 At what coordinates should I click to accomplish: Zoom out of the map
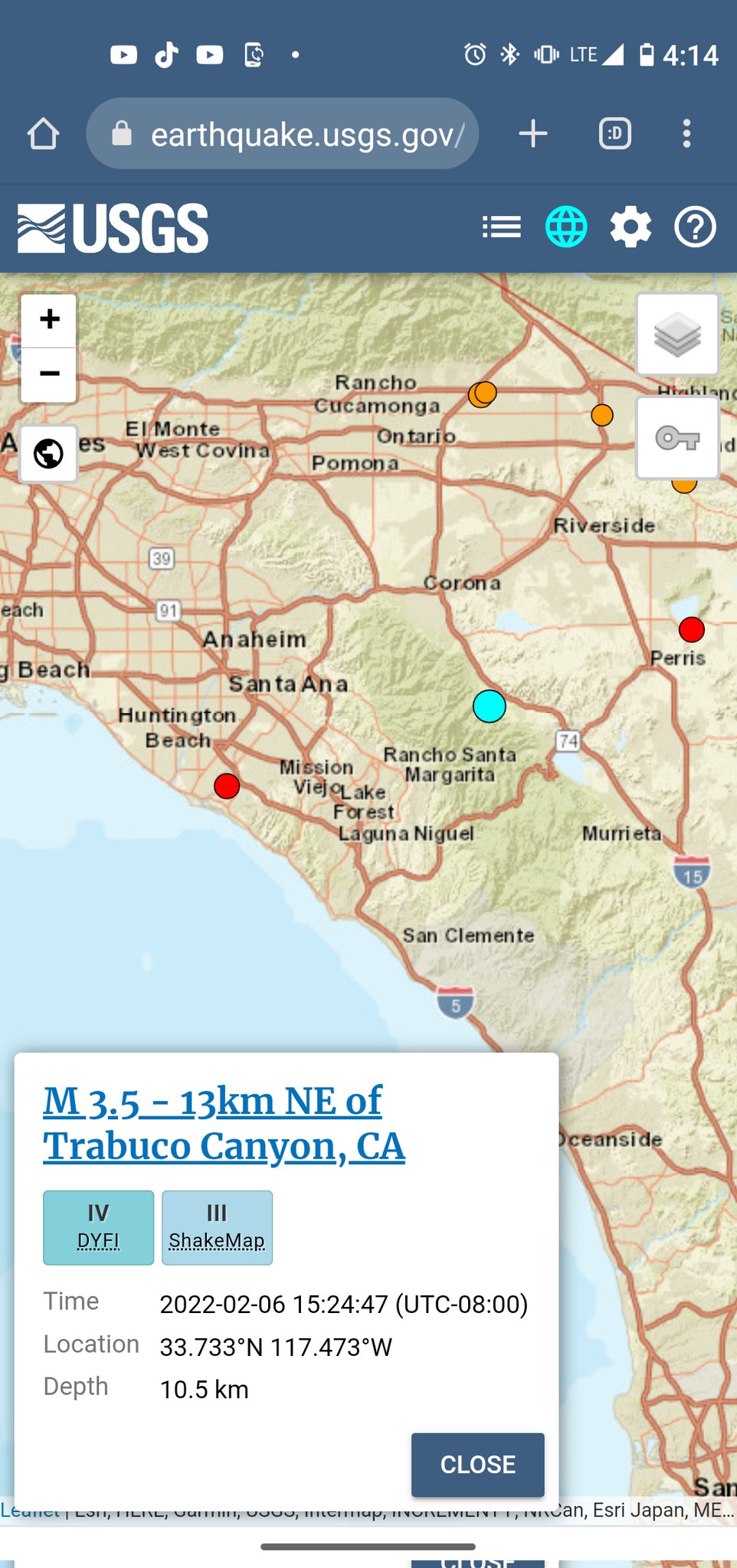click(x=49, y=374)
